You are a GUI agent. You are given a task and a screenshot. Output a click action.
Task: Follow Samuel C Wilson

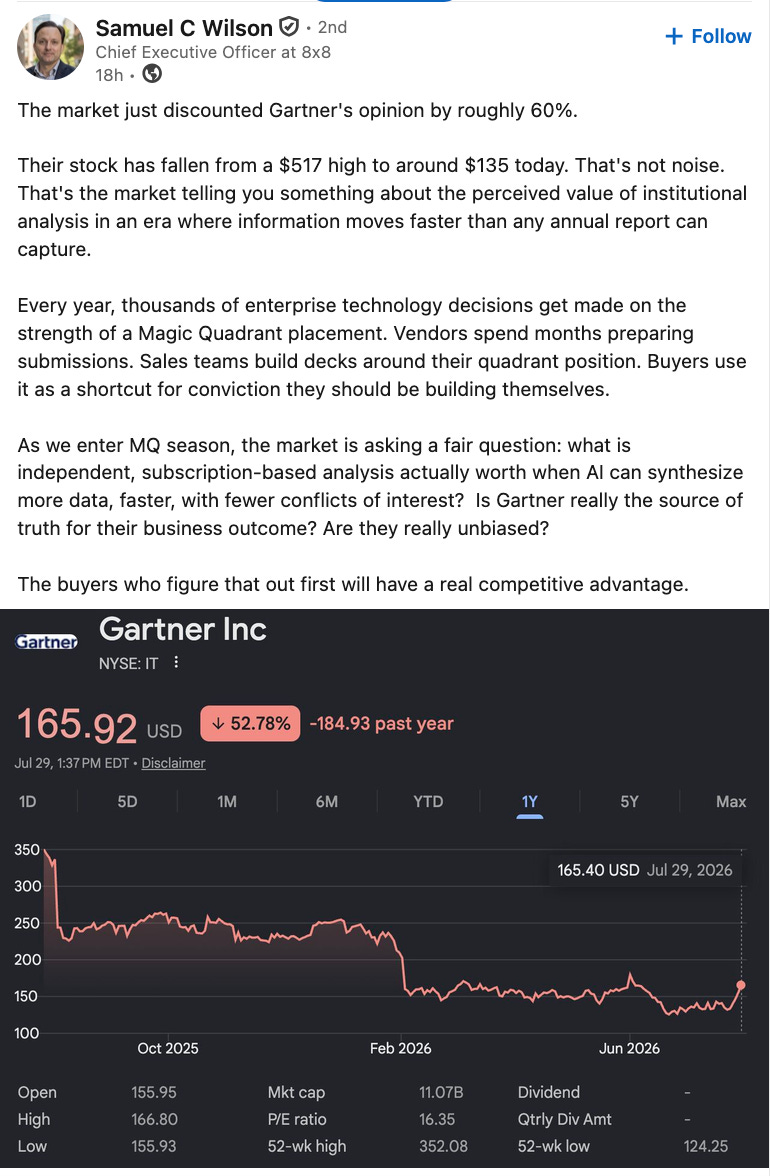pos(708,36)
